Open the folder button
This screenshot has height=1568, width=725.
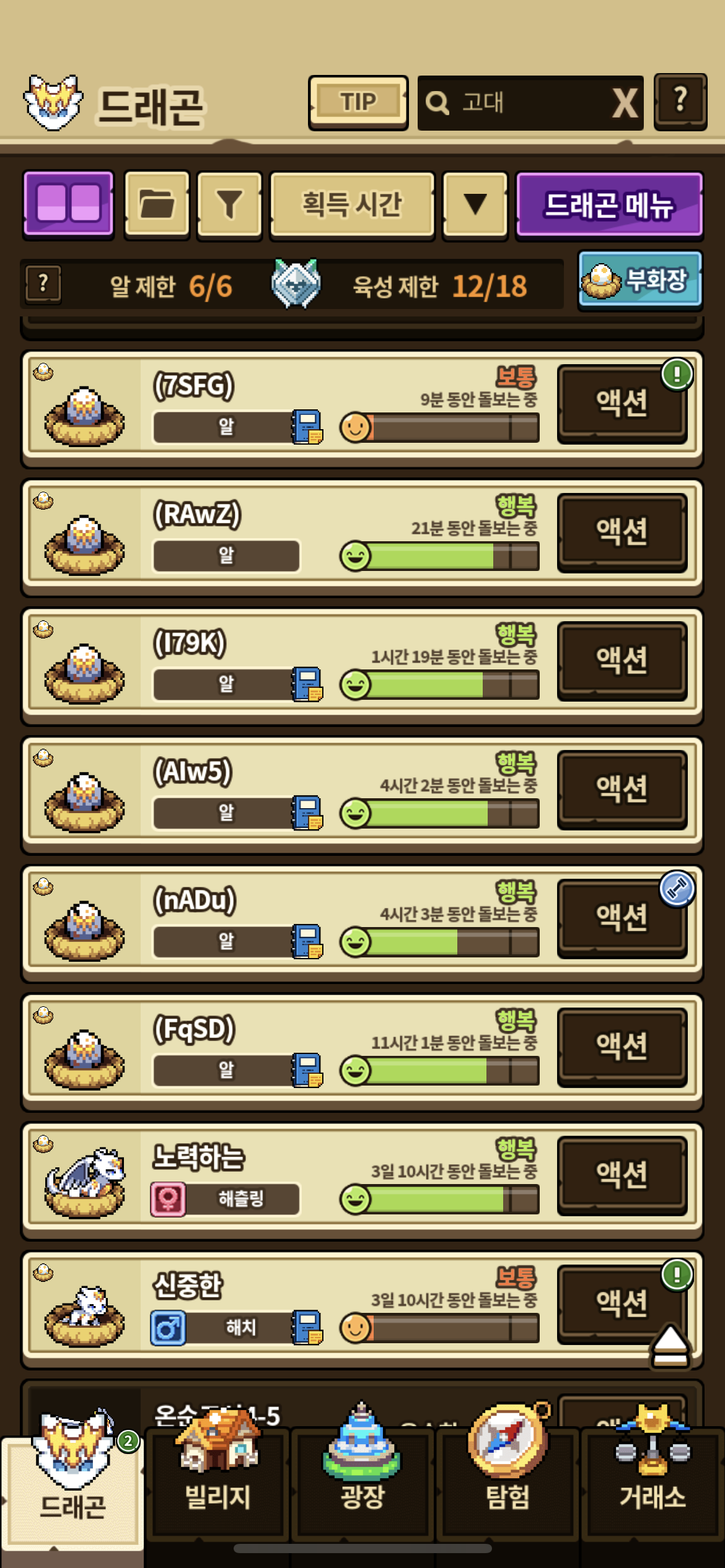coord(157,204)
